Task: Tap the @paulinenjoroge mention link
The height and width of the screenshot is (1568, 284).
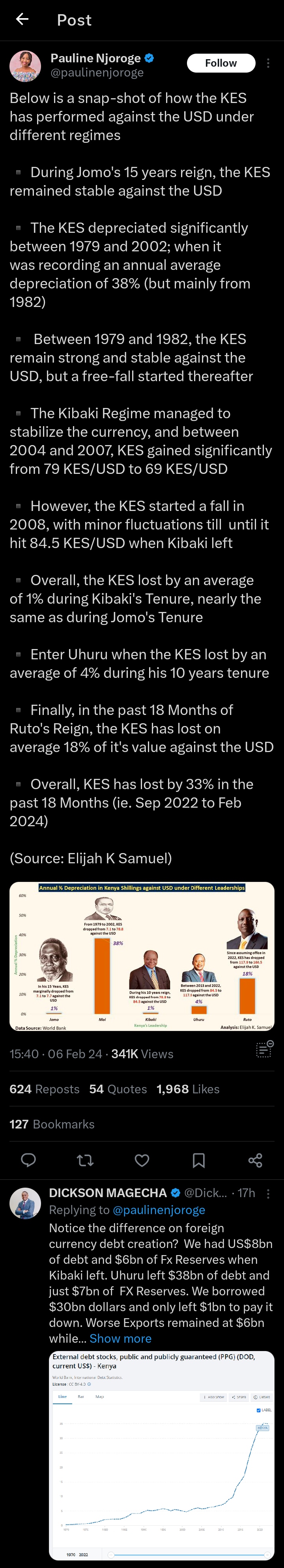Action: pos(159,1210)
